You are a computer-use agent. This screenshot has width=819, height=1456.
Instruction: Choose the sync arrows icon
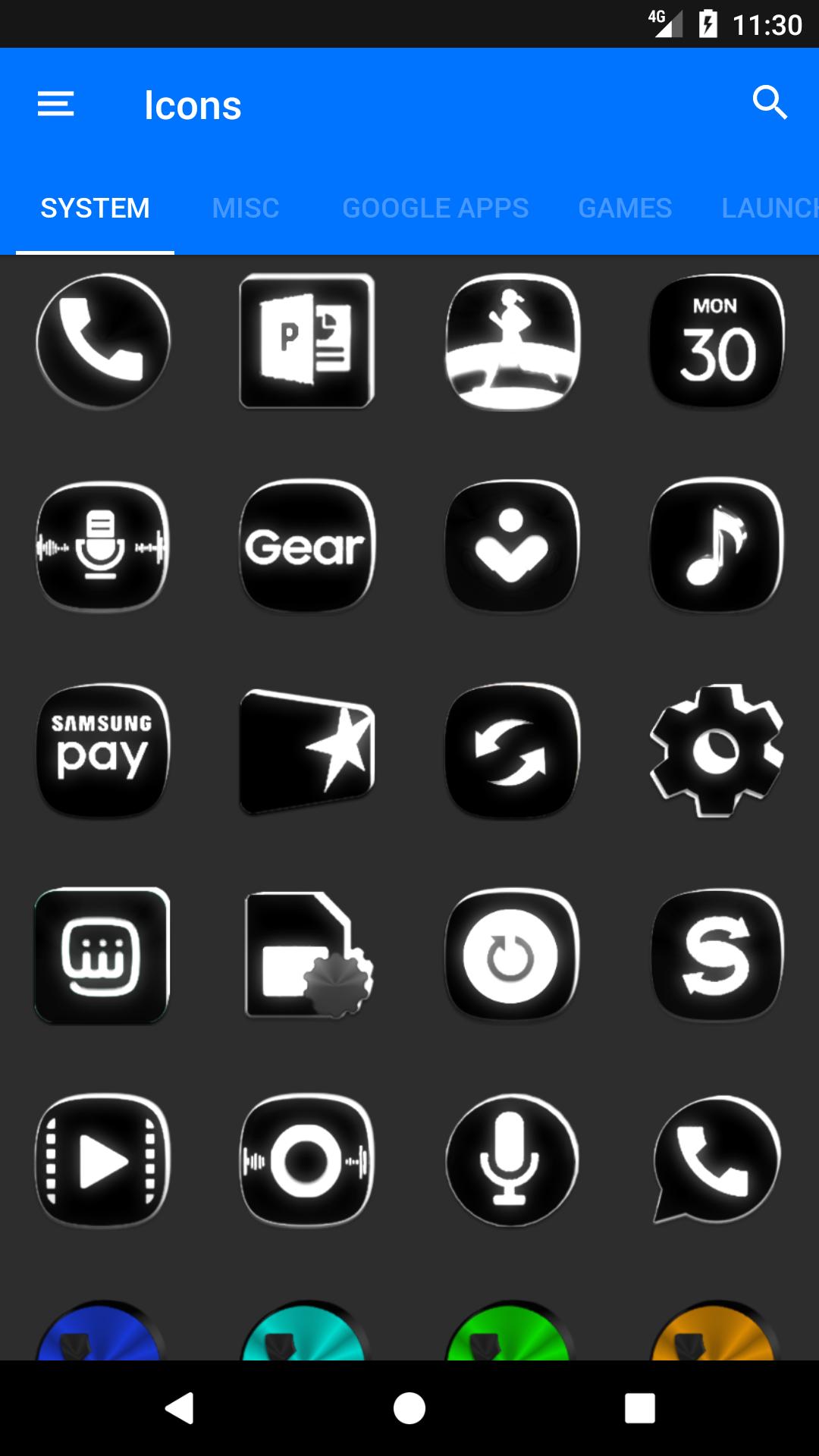pyautogui.click(x=512, y=751)
